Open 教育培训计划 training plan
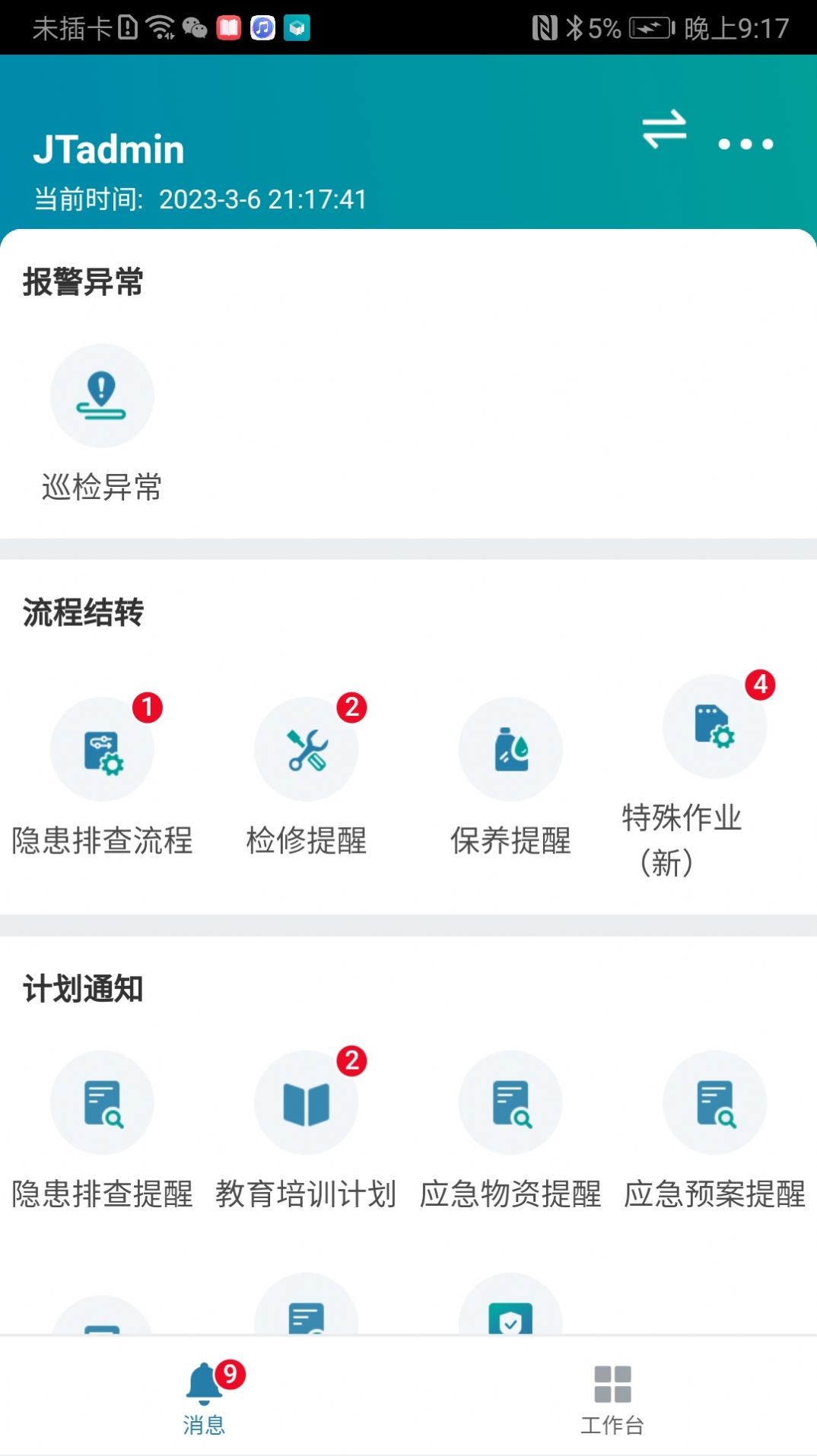This screenshot has width=817, height=1456. (307, 1103)
